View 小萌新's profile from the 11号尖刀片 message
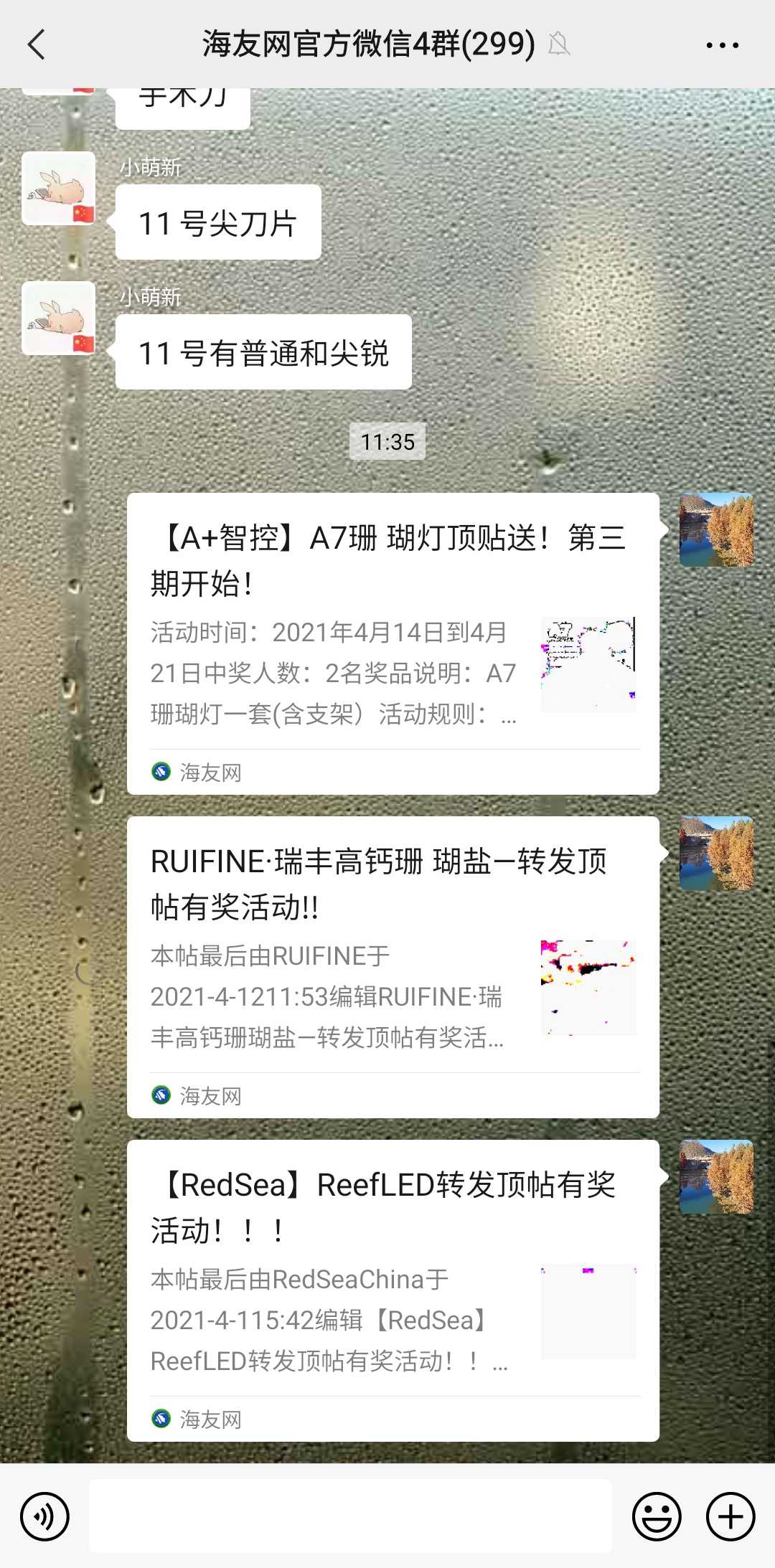Viewport: 775px width, 1568px height. pyautogui.click(x=59, y=189)
